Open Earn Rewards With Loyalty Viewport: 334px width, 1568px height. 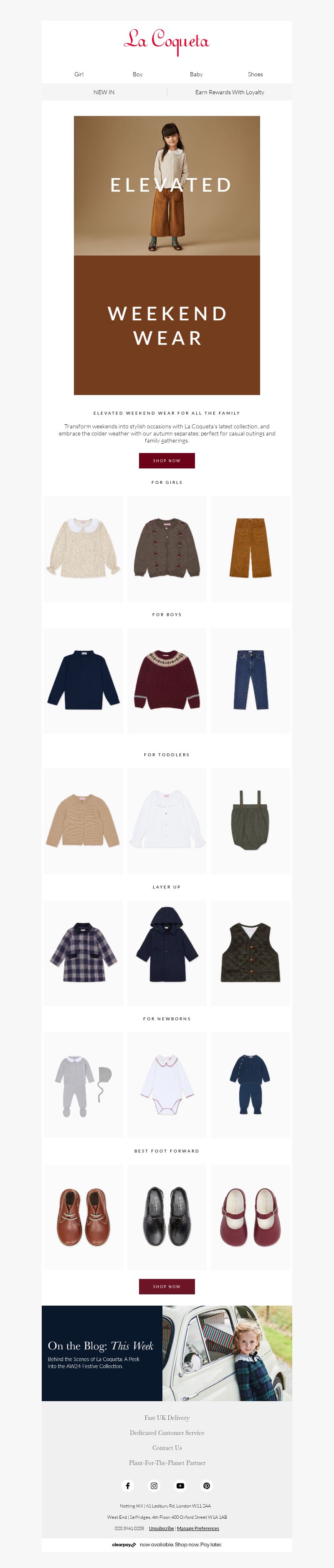(x=229, y=93)
